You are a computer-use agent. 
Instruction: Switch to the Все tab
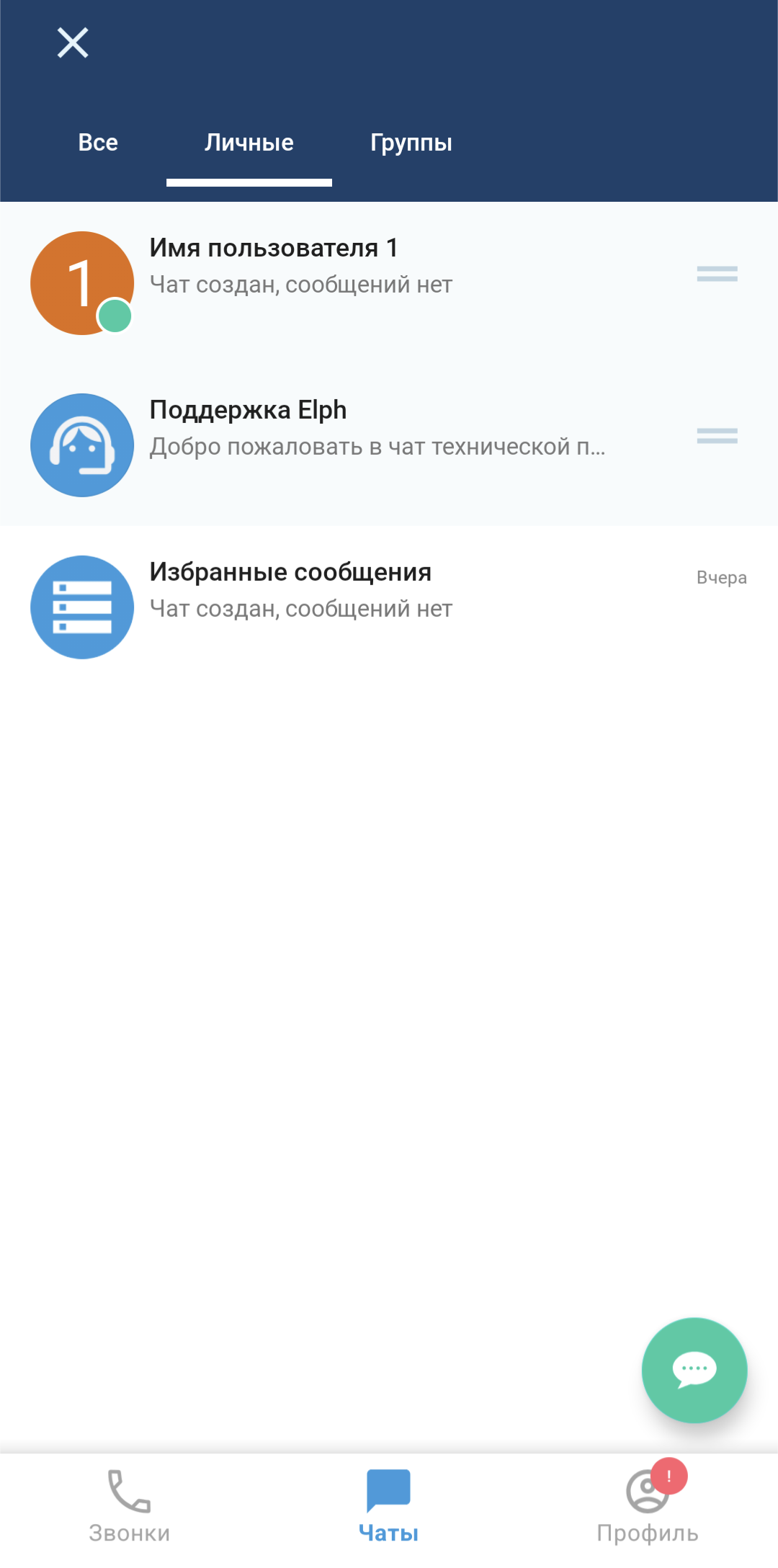point(98,143)
